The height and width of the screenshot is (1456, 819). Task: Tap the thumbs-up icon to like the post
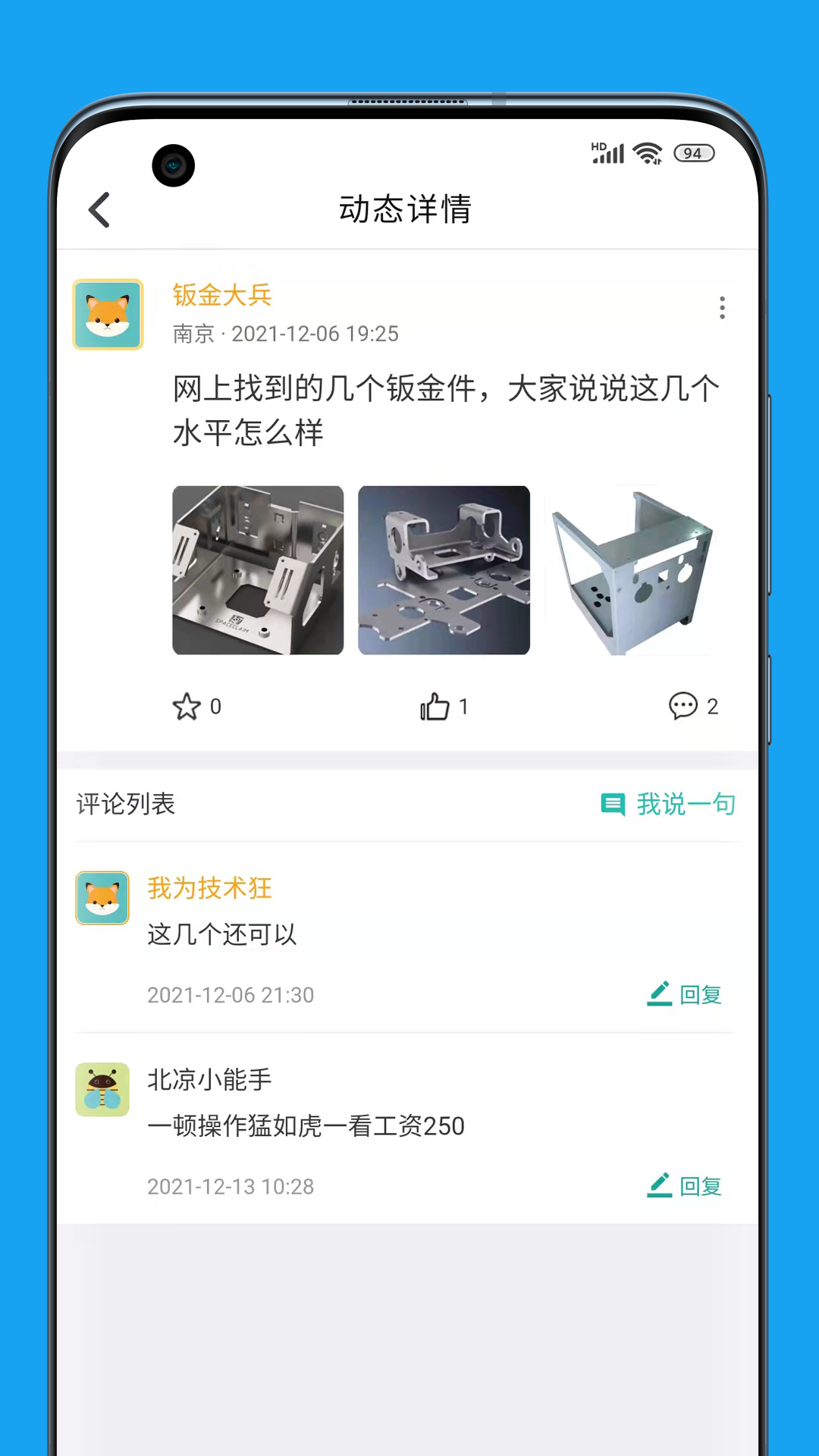coord(434,706)
